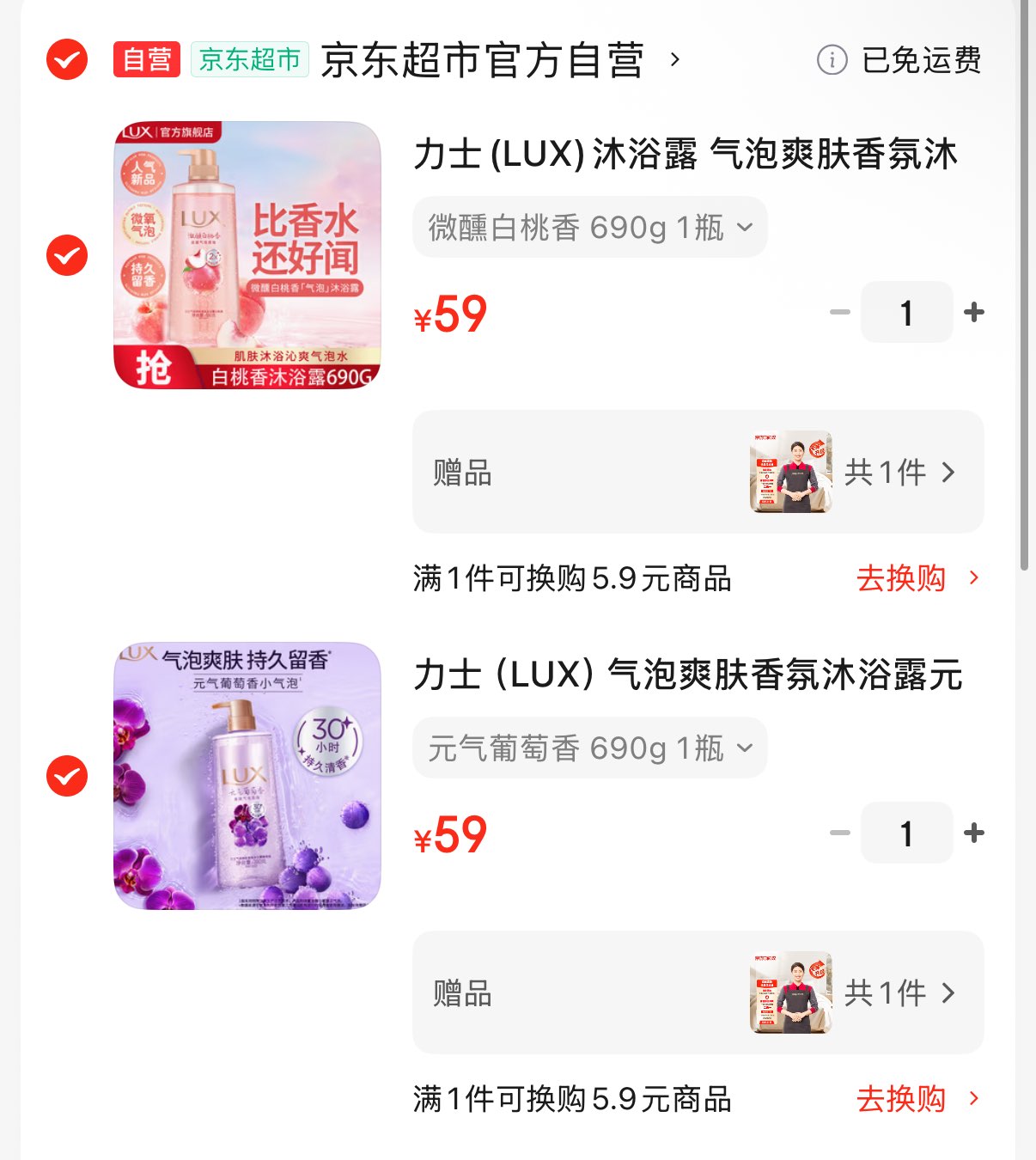Image resolution: width=1036 pixels, height=1160 pixels.
Task: Decrease quantity of 元气葡萄香 shower gel
Action: click(x=840, y=833)
